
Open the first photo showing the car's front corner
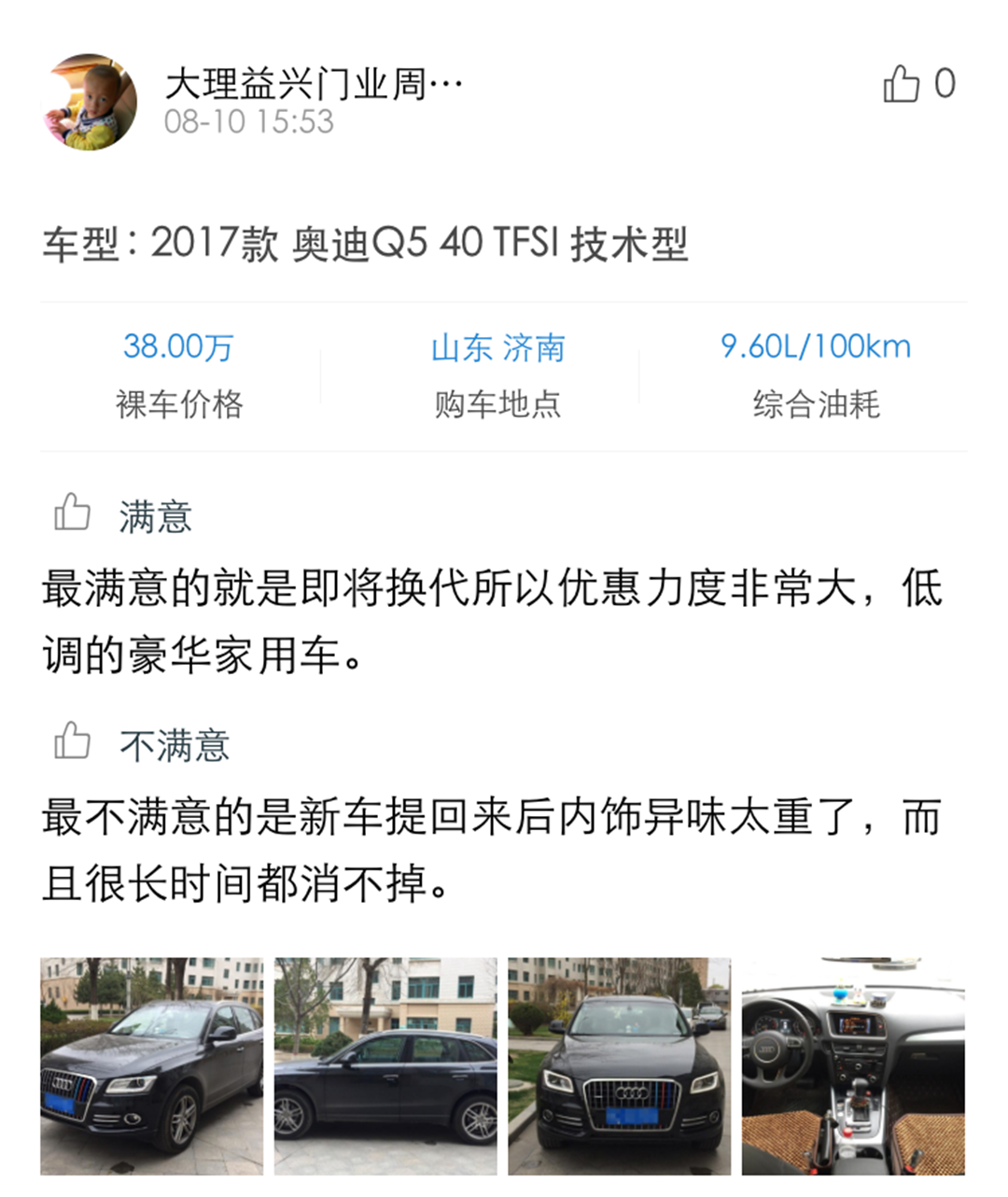(x=152, y=1064)
